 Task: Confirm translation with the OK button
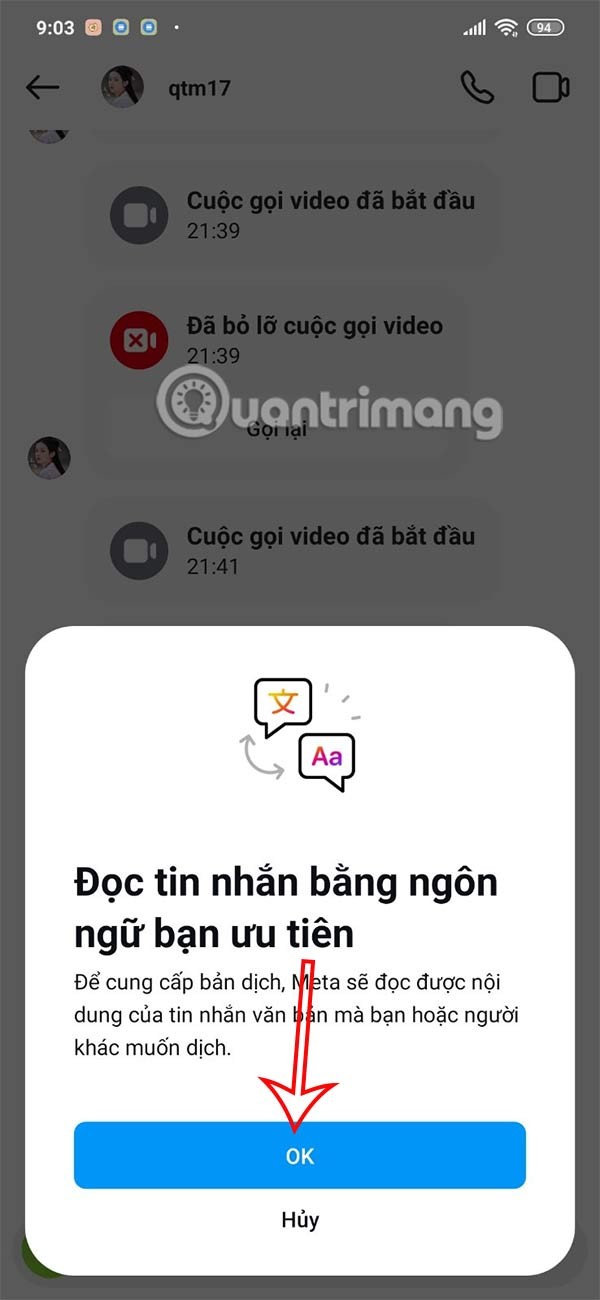point(299,1155)
